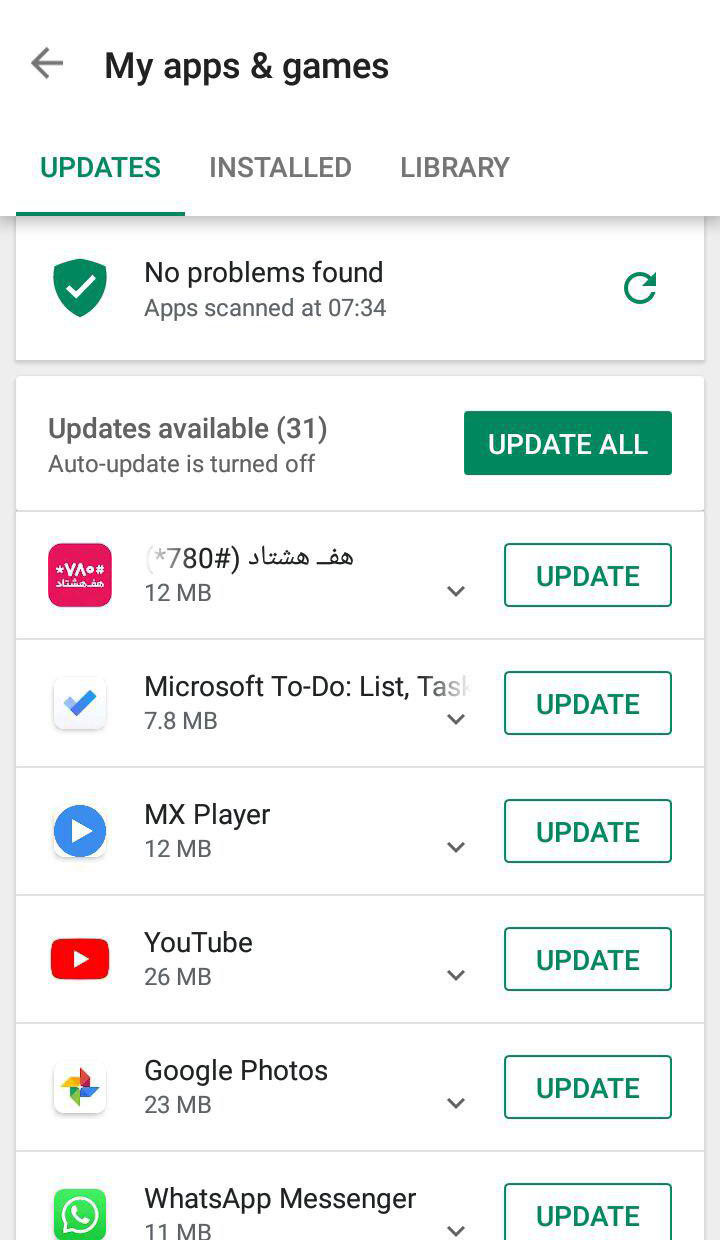Refresh the app security scan
Screen dimensions: 720x1240
[x=640, y=289]
